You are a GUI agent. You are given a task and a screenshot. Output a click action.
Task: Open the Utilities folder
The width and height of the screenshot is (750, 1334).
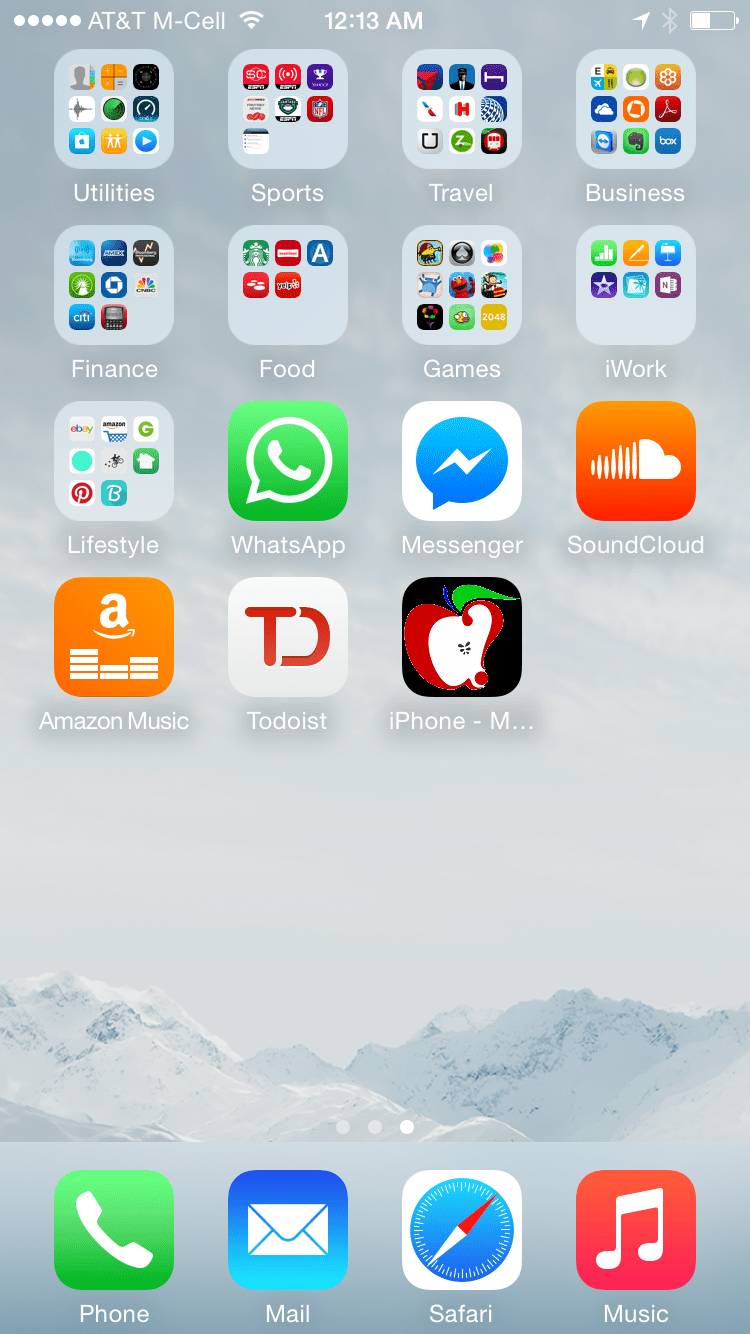click(114, 109)
